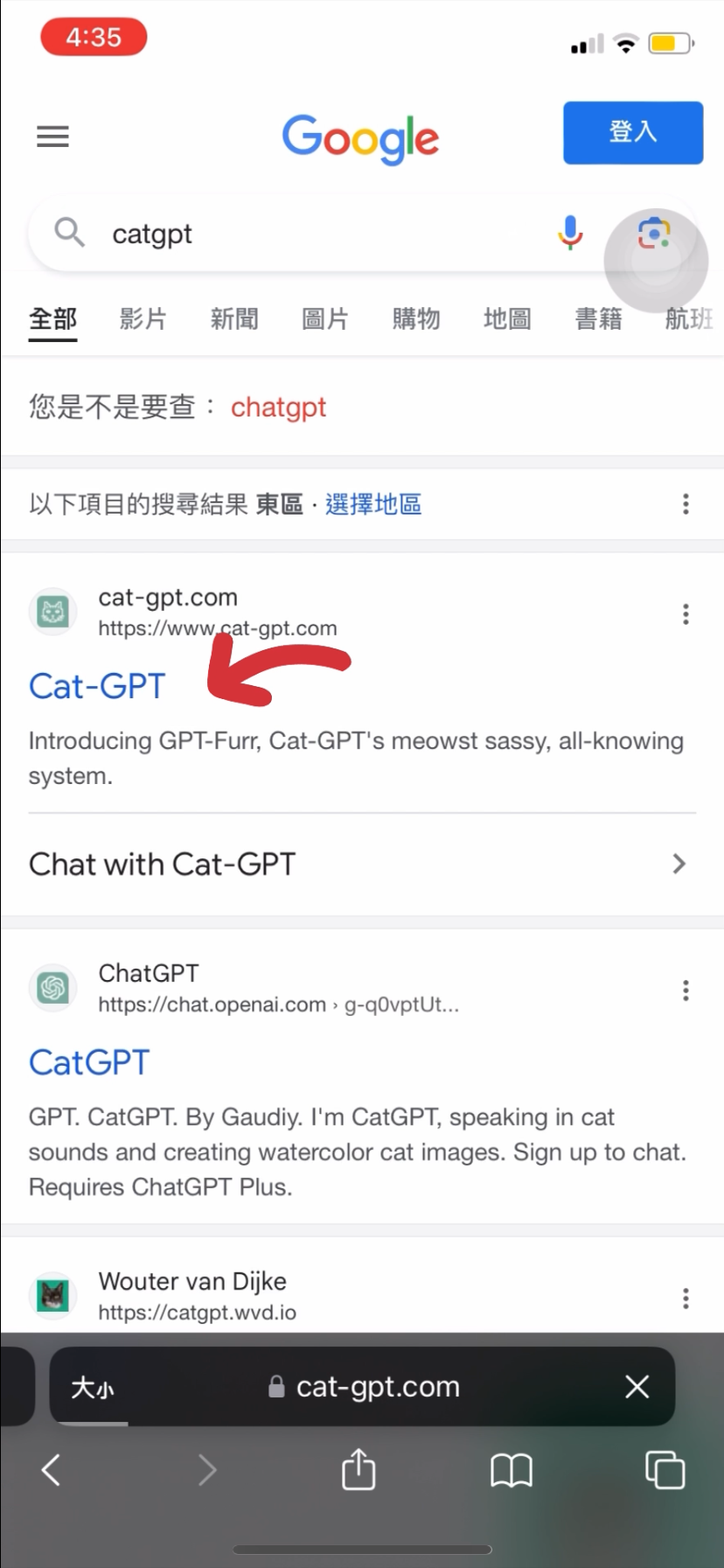Open Safari bookmarks
The image size is (724, 1568).
coord(512,1472)
